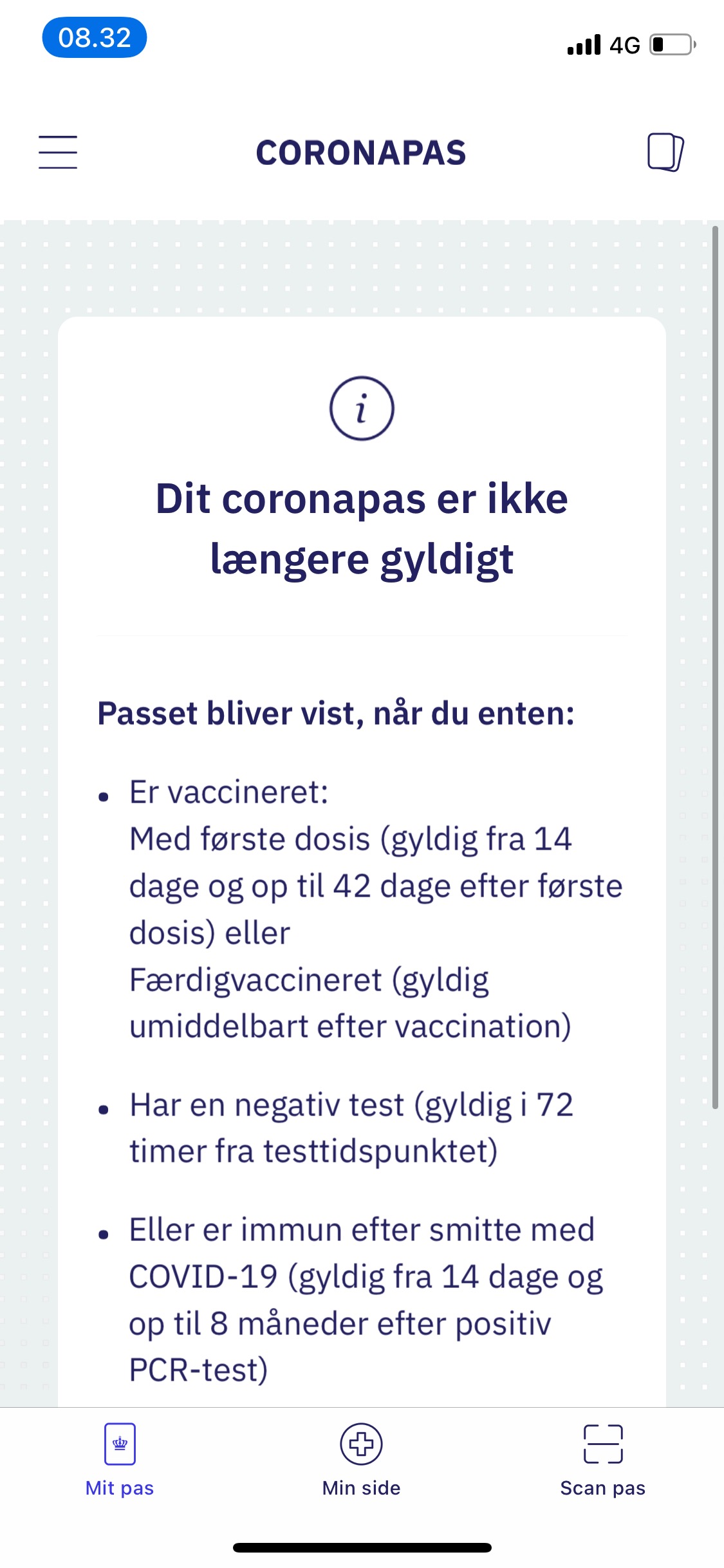Screen dimensions: 724x1568
Task: Tap the circled info icon above the heading
Action: click(x=362, y=408)
